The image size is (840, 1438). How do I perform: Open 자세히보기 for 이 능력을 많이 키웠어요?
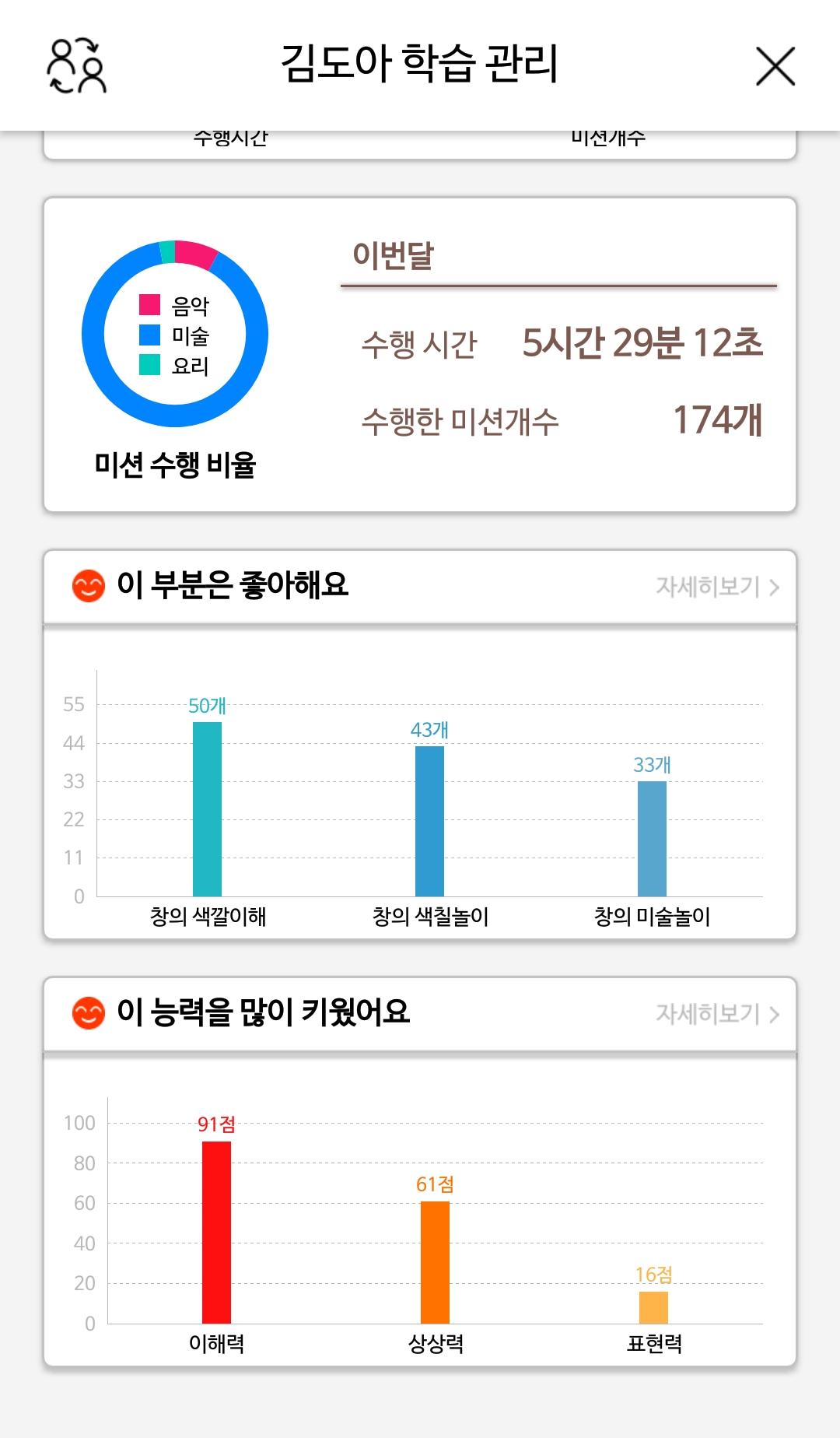717,1013
